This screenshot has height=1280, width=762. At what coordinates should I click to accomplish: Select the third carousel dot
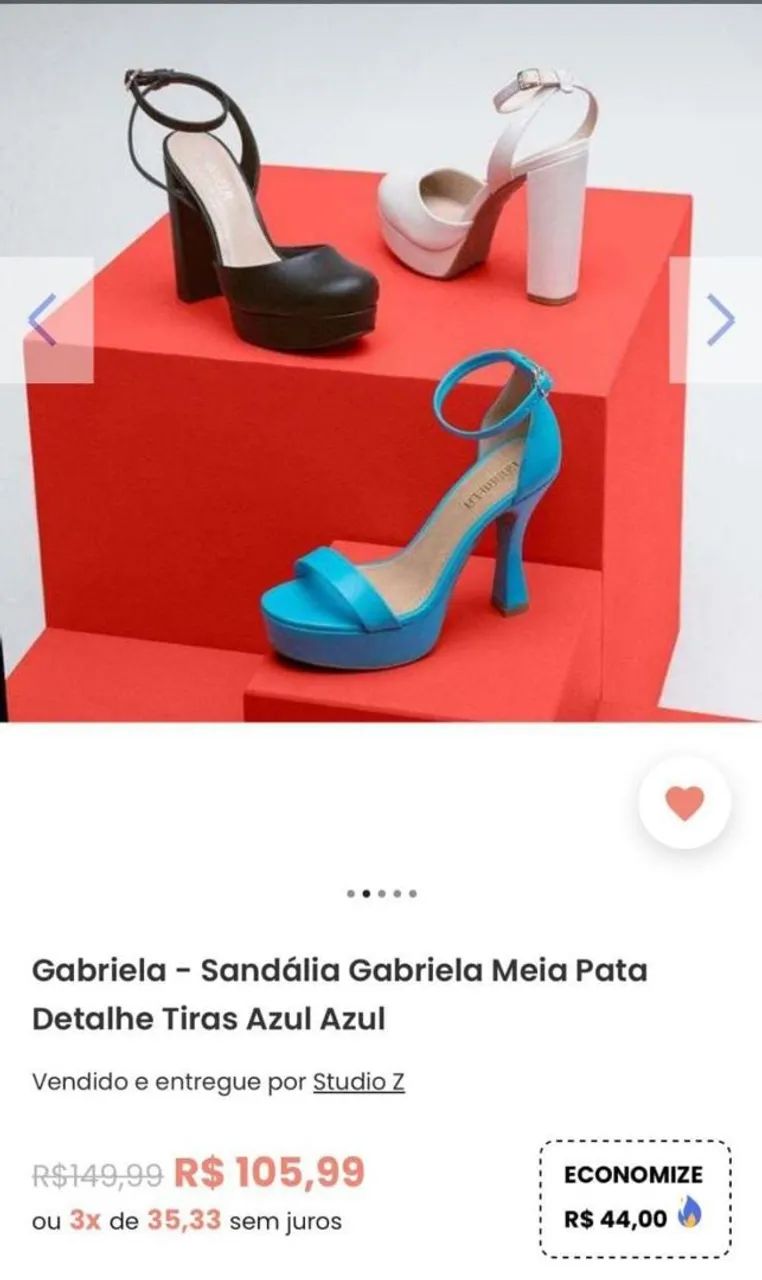click(381, 893)
